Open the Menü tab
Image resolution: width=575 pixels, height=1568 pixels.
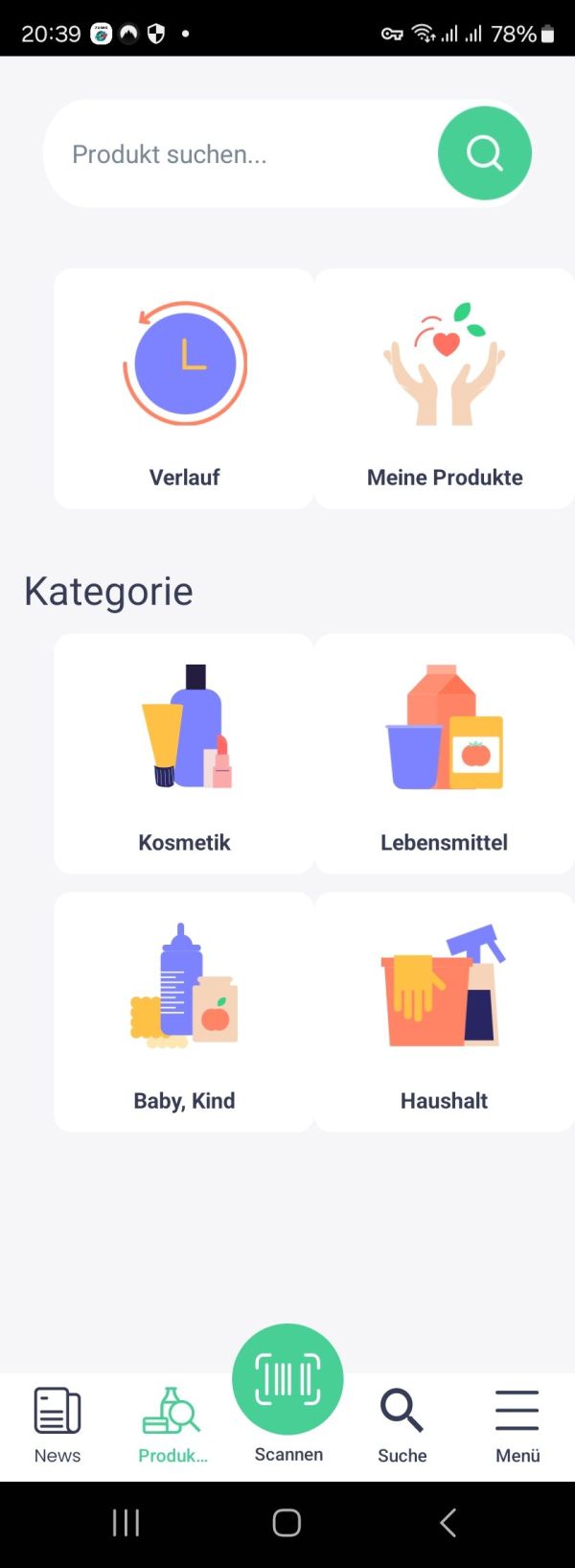(517, 1425)
